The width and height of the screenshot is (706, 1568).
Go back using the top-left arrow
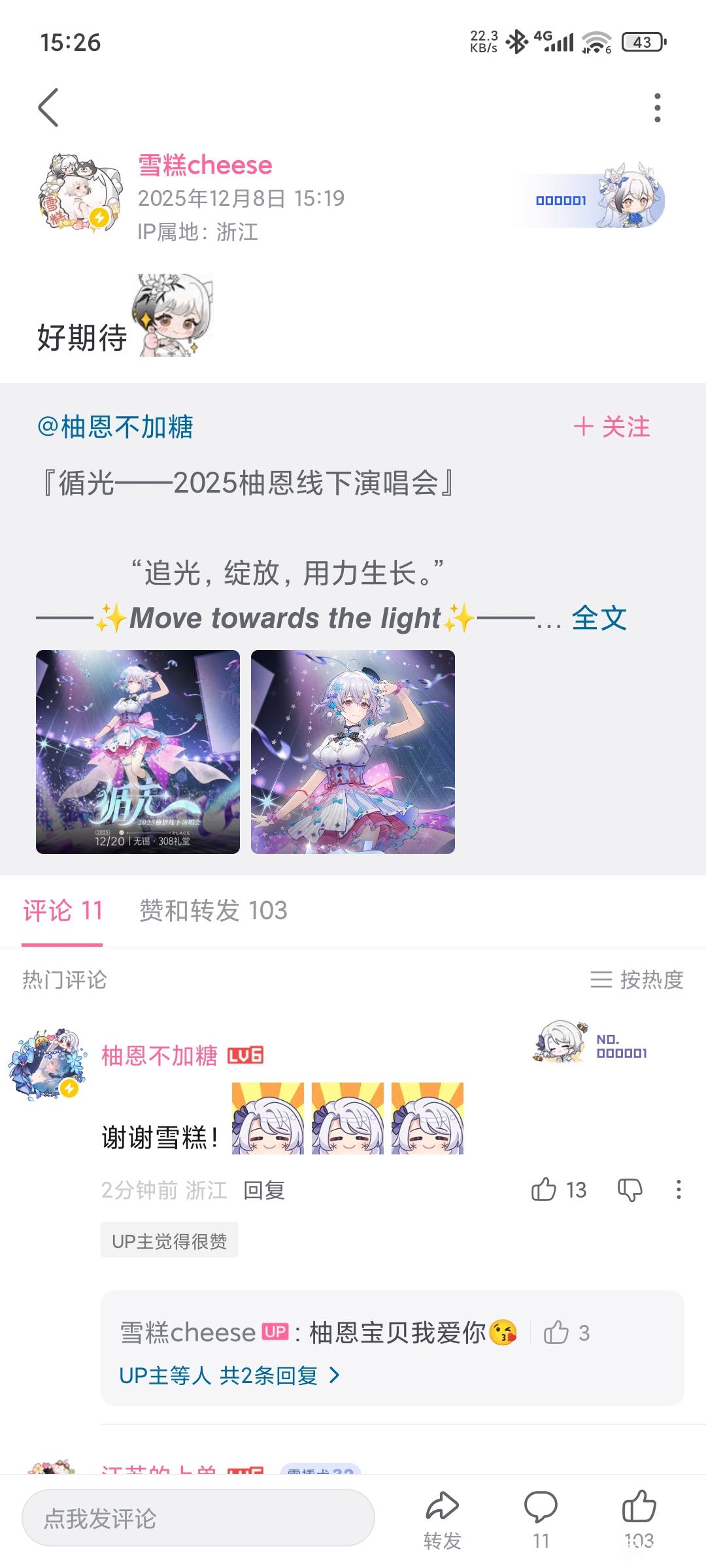click(48, 107)
